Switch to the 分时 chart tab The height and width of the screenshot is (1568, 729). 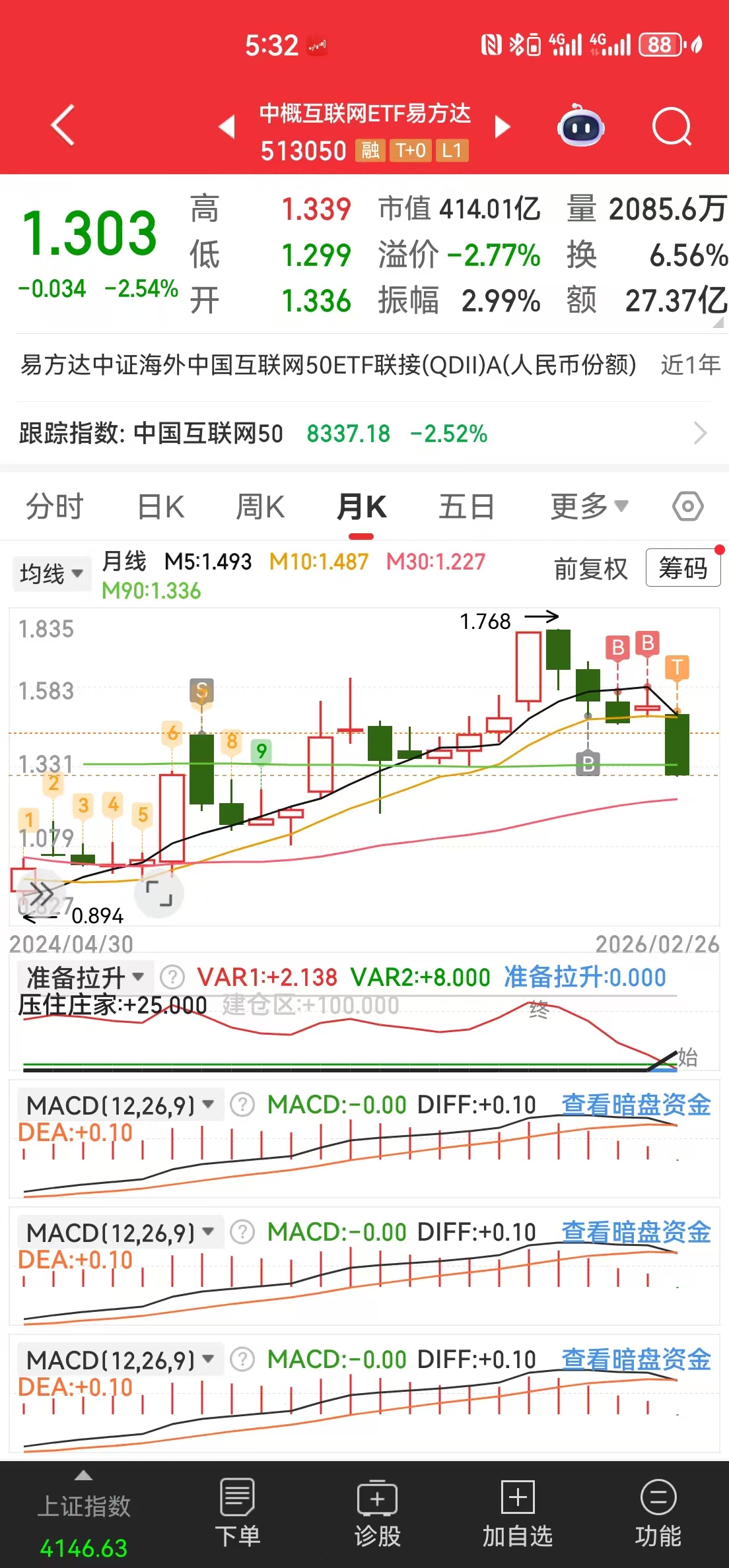[x=55, y=507]
